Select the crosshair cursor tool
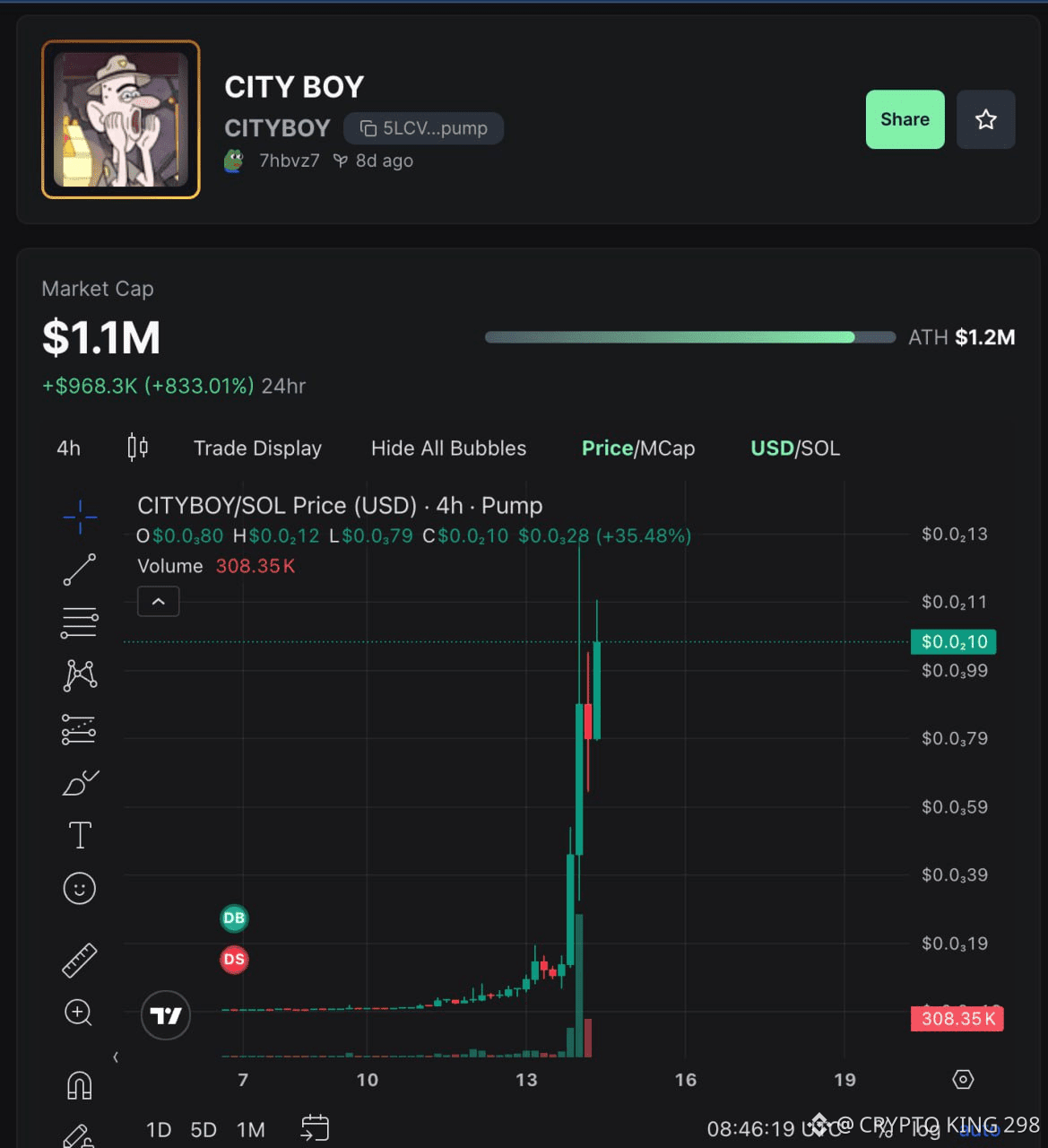Viewport: 1048px width, 1148px height. 80,517
